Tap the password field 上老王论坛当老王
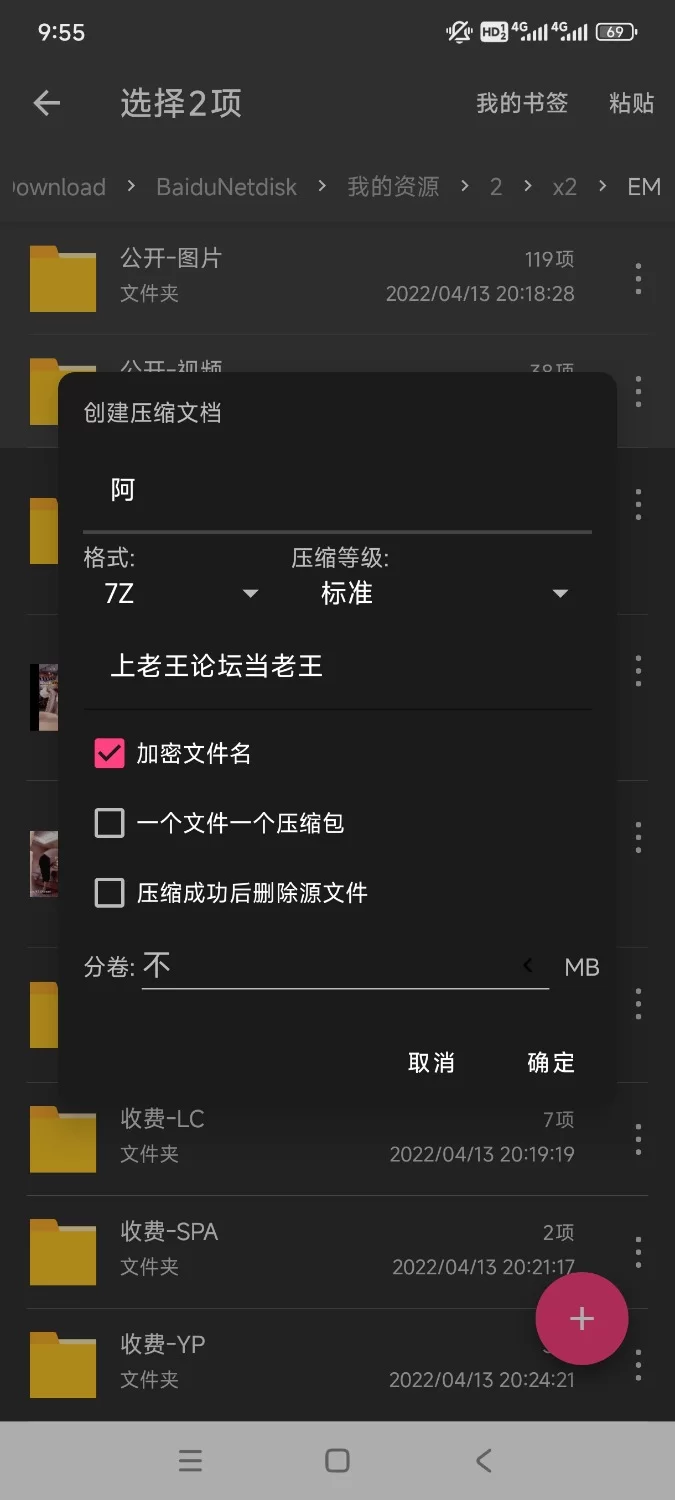 (x=336, y=667)
